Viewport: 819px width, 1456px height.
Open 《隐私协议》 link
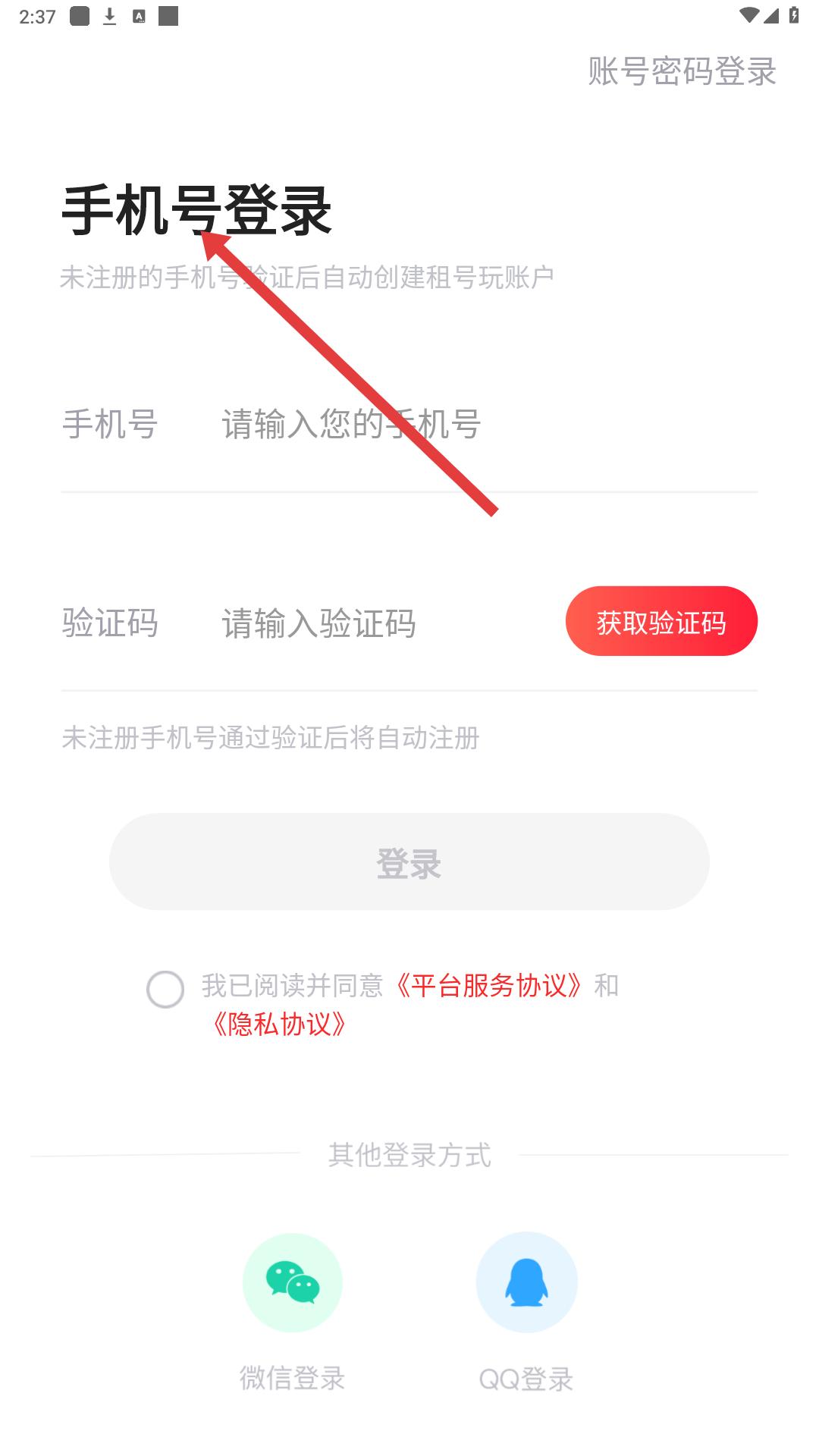click(x=279, y=1024)
